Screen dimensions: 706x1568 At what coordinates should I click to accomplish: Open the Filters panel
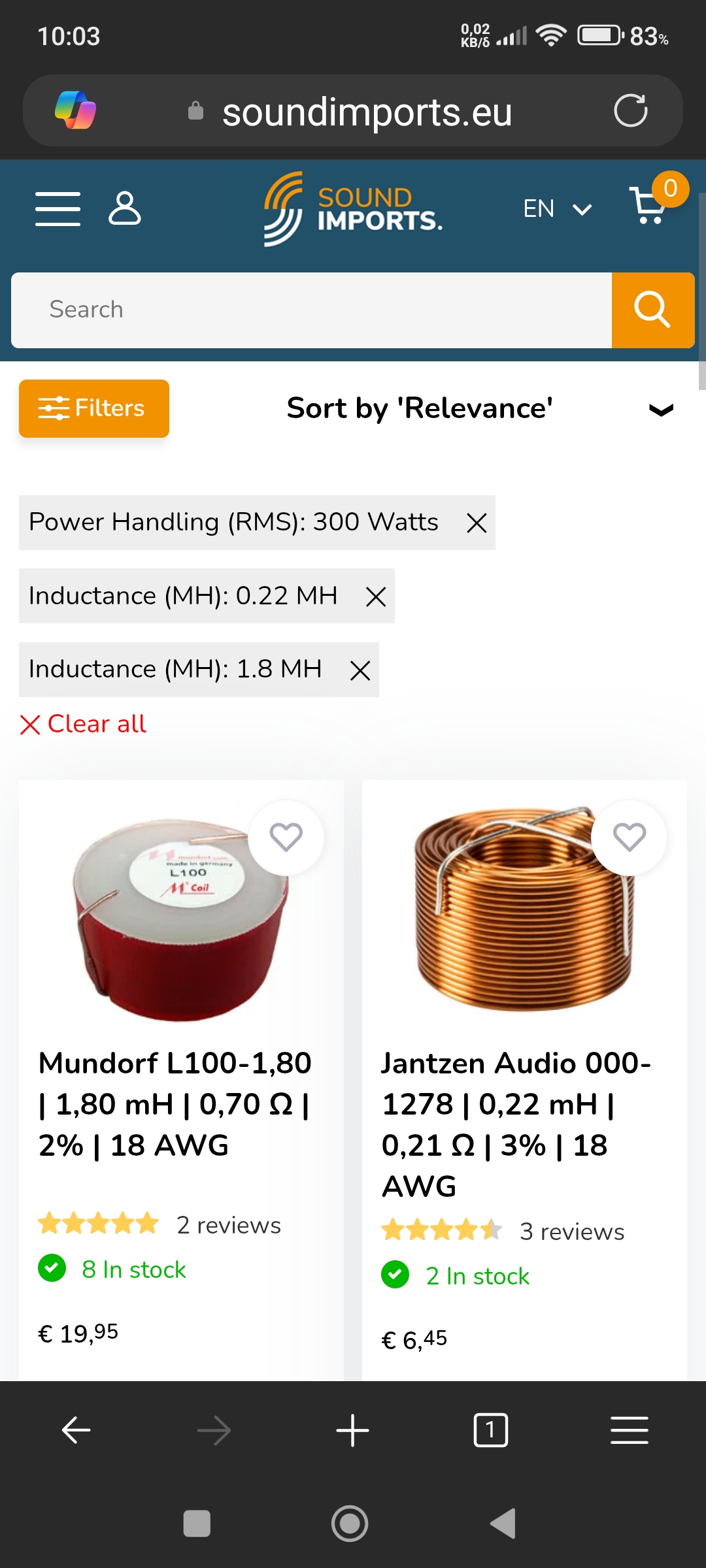[x=94, y=408]
